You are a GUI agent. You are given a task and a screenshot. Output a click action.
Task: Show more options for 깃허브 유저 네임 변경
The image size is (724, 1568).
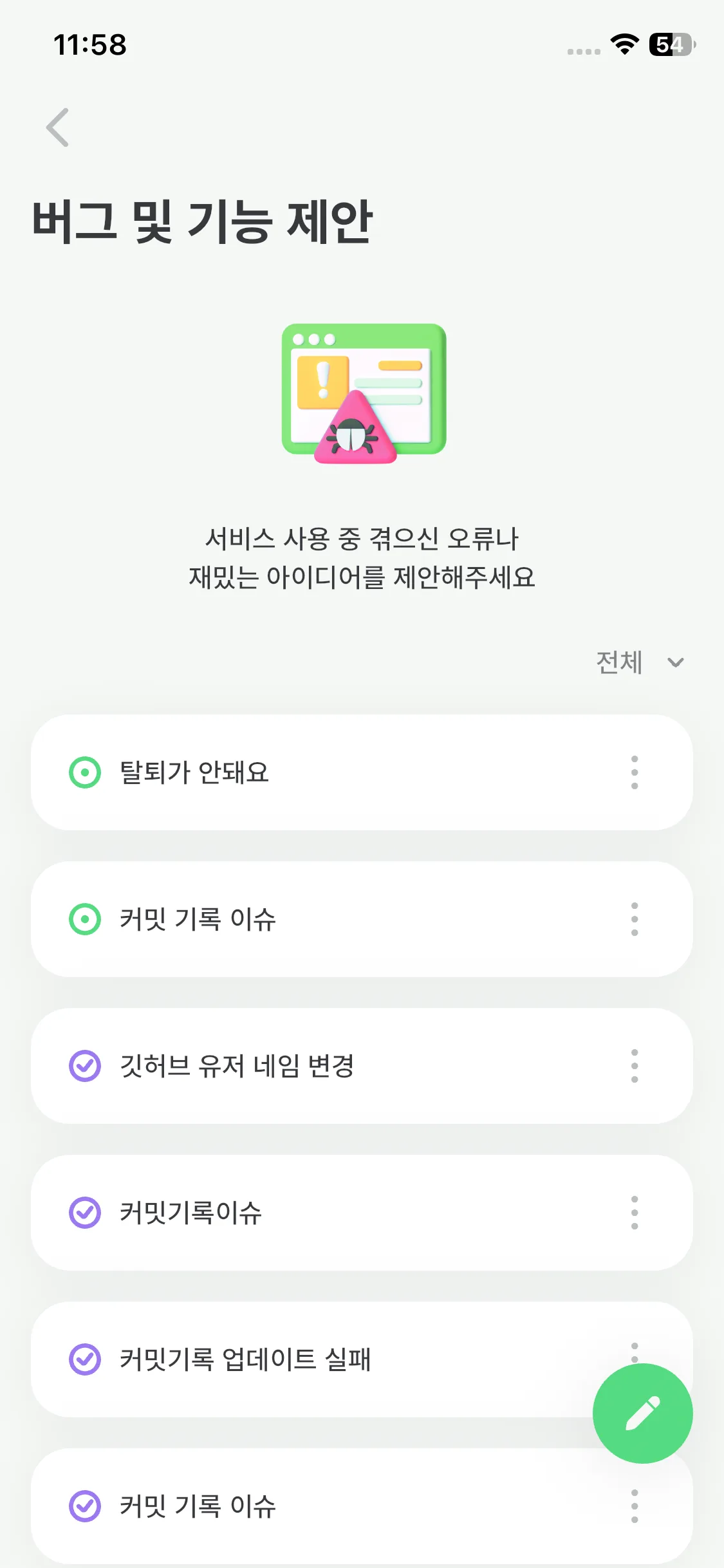coord(634,1066)
